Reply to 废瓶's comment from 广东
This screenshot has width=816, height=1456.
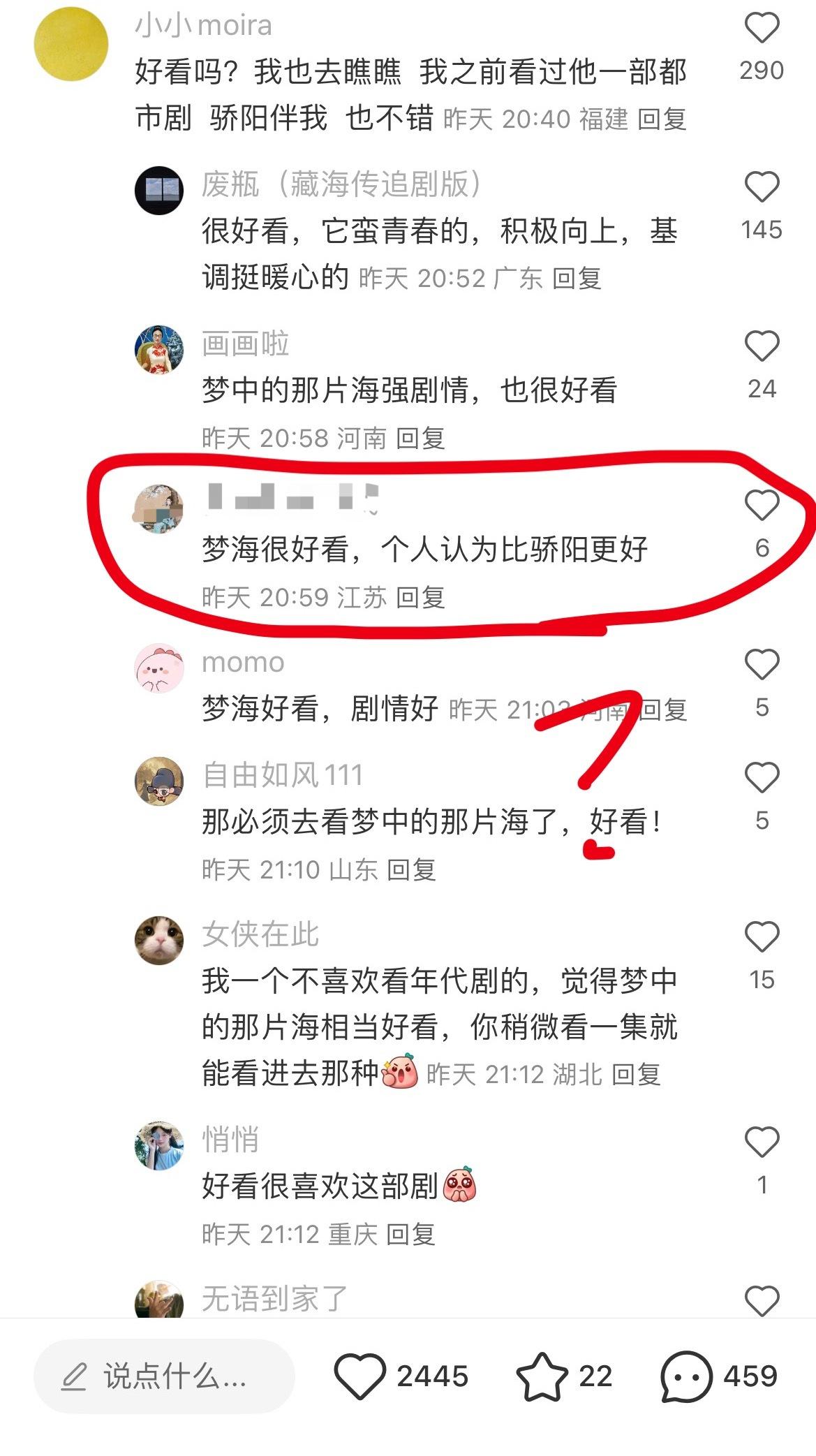[577, 279]
